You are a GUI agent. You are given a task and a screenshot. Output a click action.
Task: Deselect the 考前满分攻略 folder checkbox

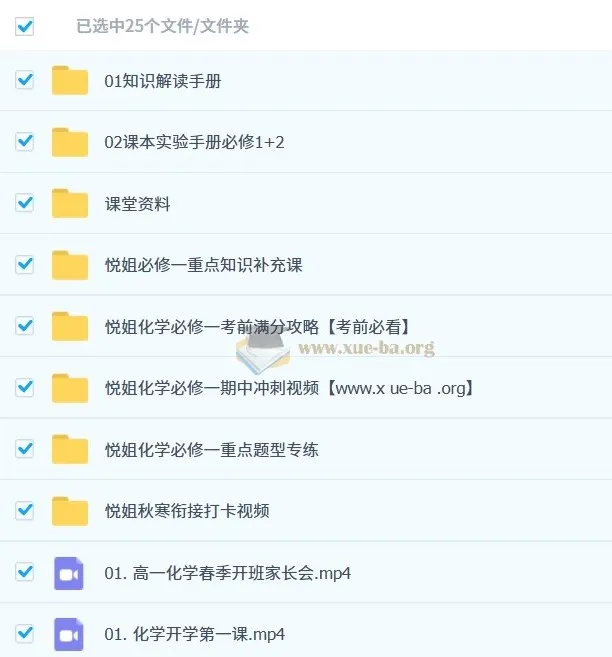[x=25, y=326]
